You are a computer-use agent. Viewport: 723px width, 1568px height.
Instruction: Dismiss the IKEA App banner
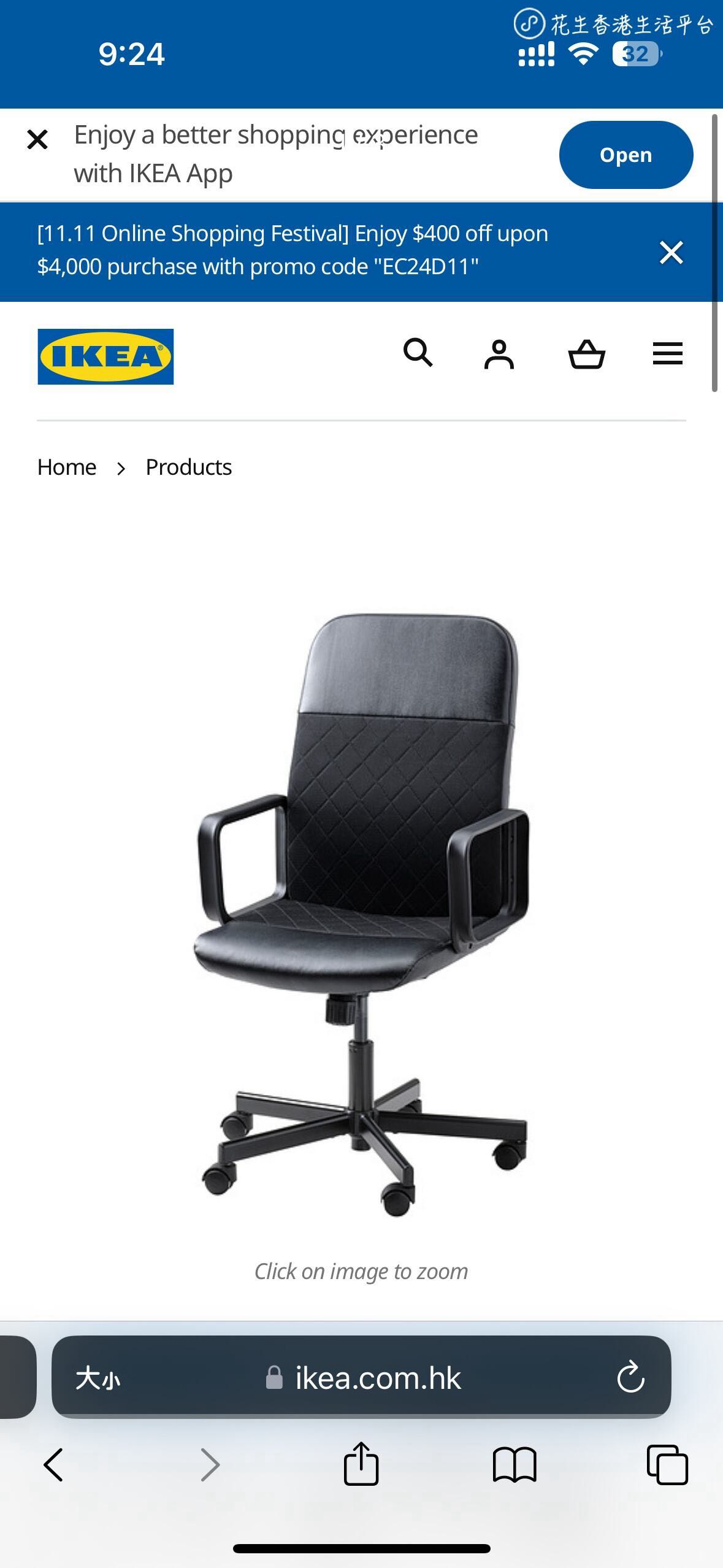[x=37, y=140]
